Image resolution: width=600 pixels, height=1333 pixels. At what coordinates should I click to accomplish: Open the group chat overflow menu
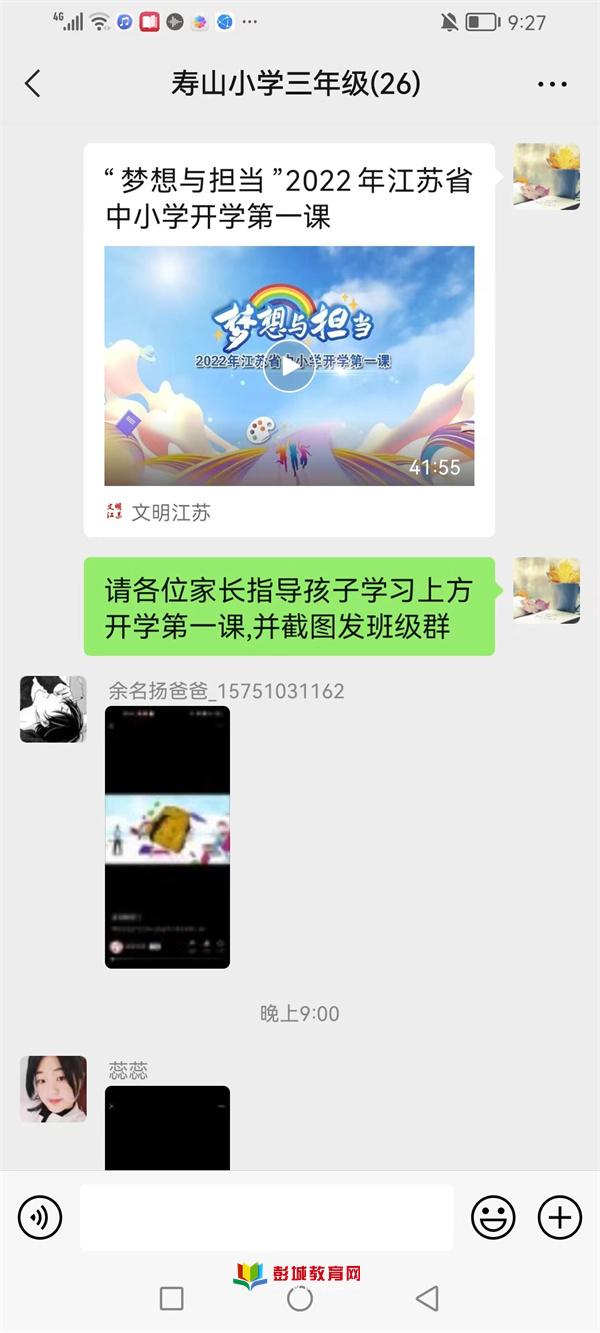pyautogui.click(x=552, y=85)
